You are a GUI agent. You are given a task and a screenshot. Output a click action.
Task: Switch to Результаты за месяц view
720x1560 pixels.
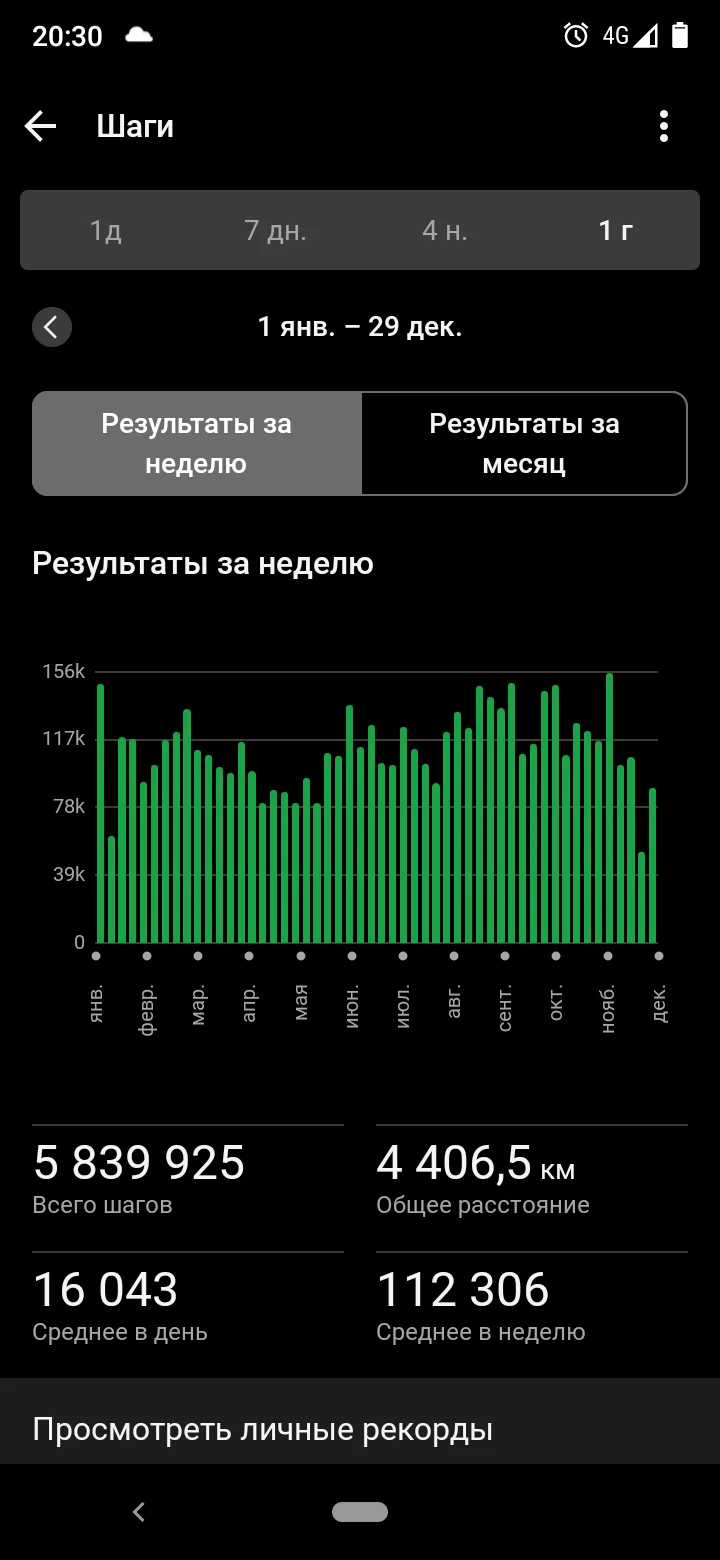(x=524, y=443)
